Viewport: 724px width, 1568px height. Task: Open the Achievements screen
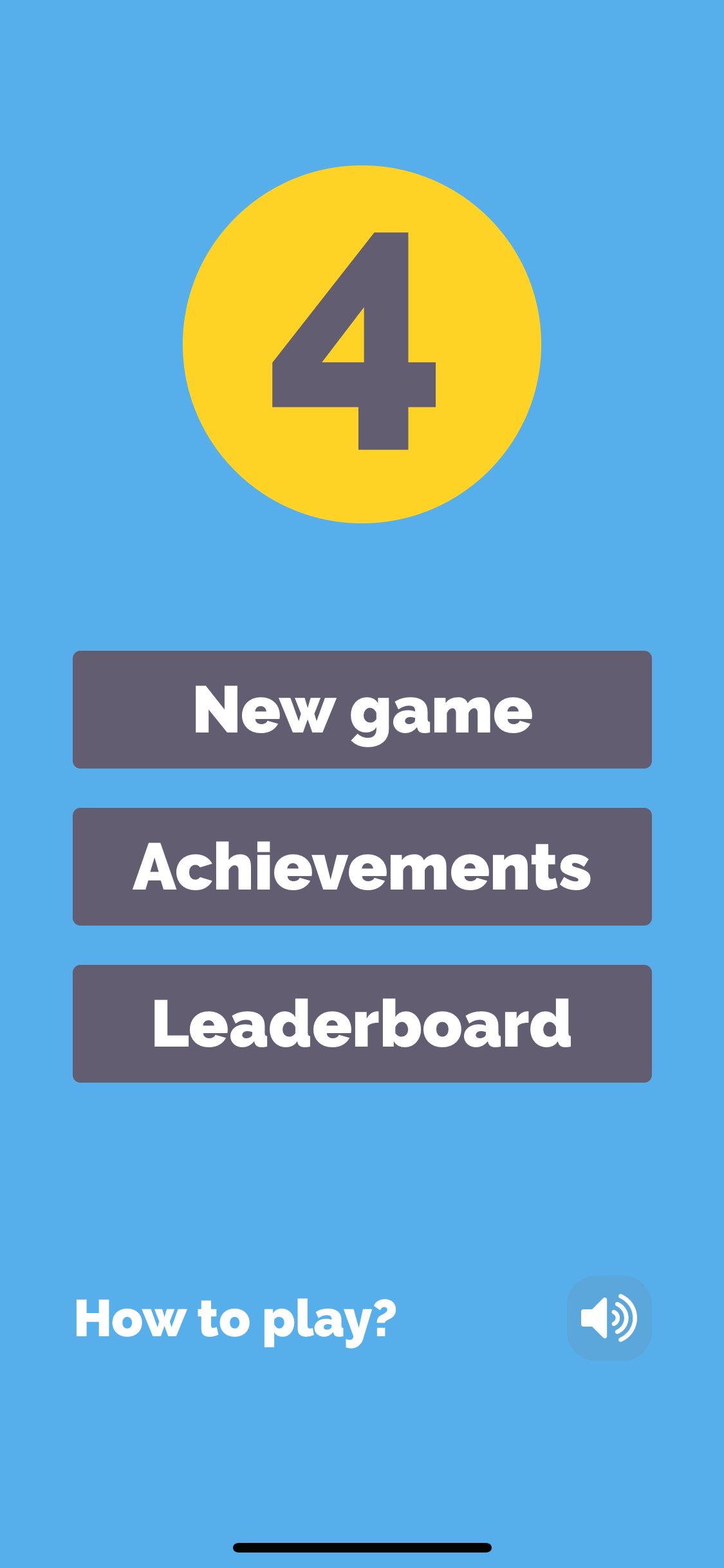(362, 866)
